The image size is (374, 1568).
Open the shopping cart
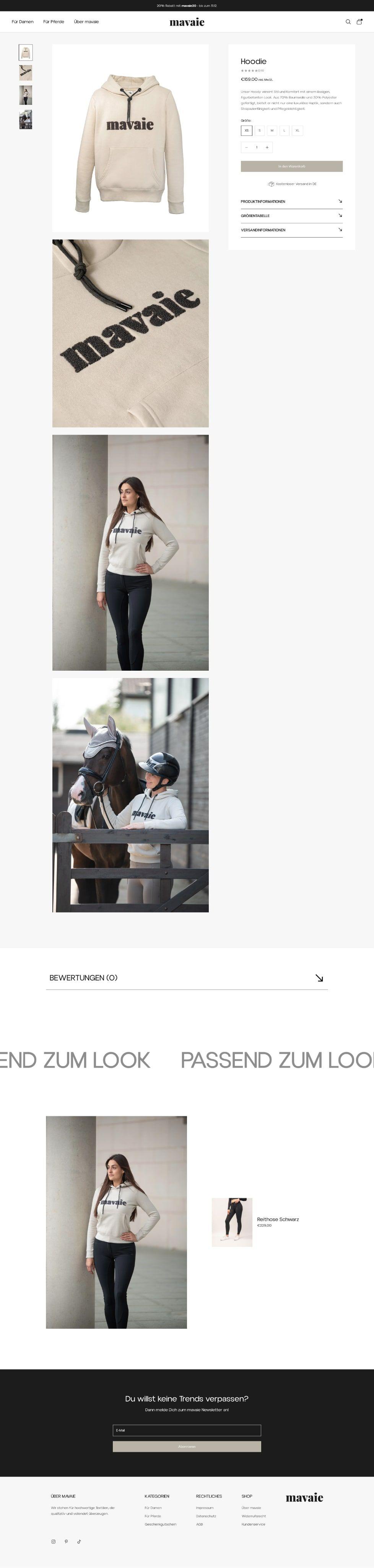(359, 22)
